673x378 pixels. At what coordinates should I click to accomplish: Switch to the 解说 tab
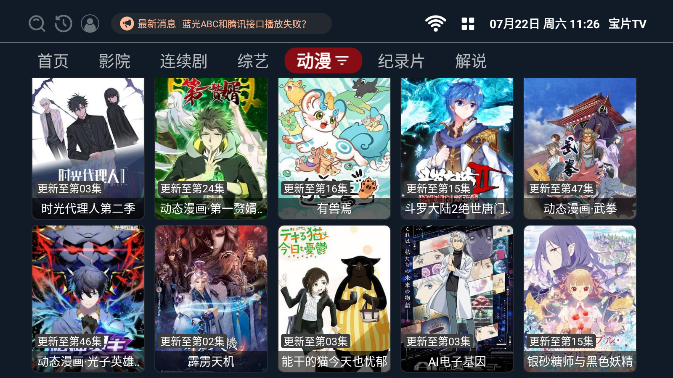click(470, 61)
